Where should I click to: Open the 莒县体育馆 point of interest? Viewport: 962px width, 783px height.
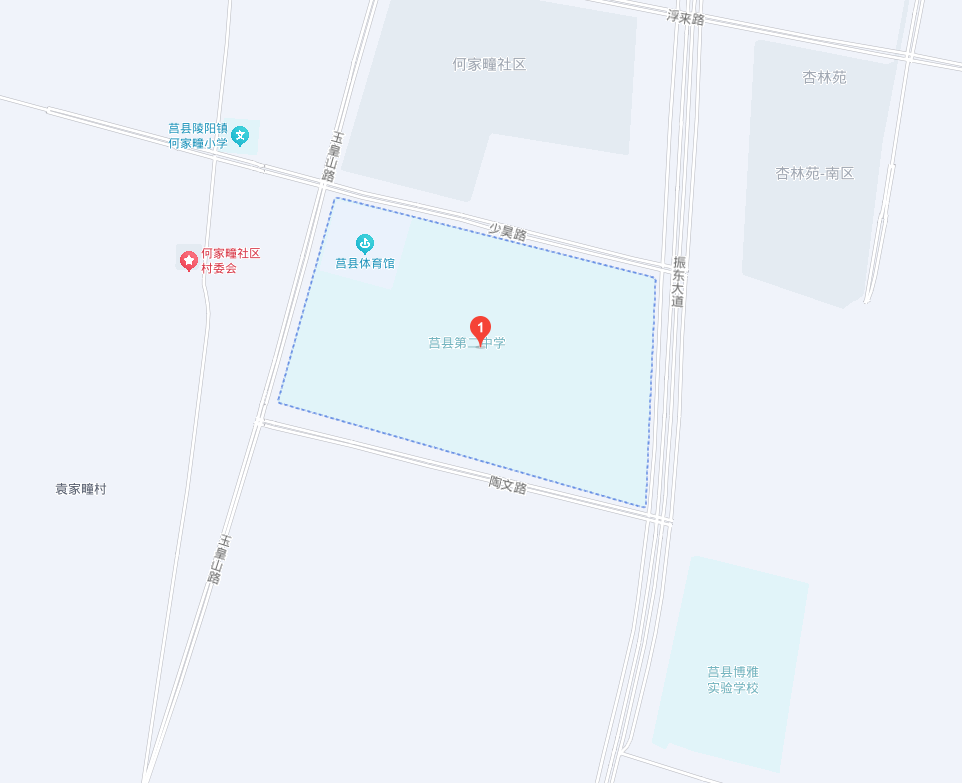[x=365, y=243]
